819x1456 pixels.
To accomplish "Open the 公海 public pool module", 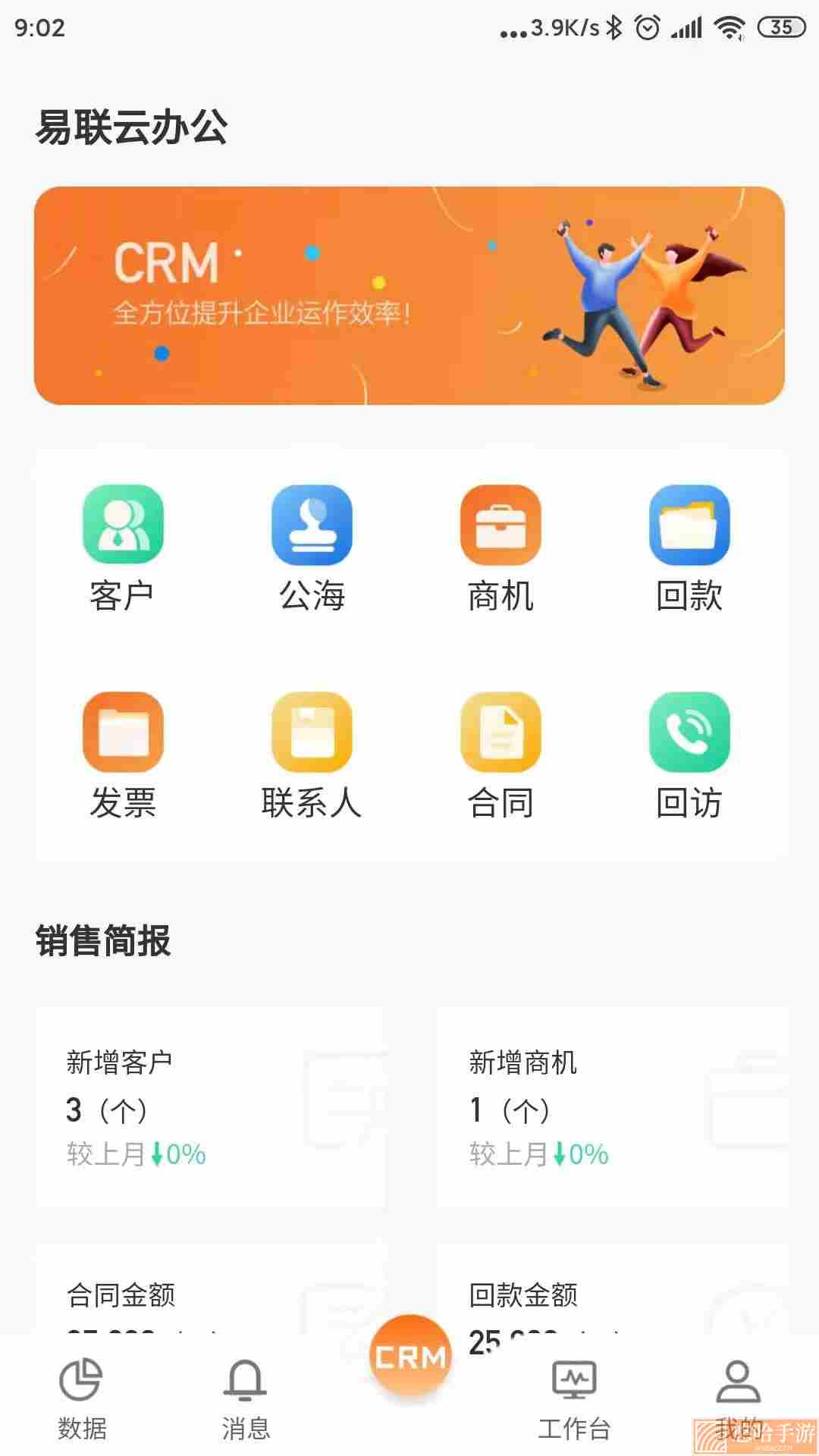I will click(x=312, y=549).
